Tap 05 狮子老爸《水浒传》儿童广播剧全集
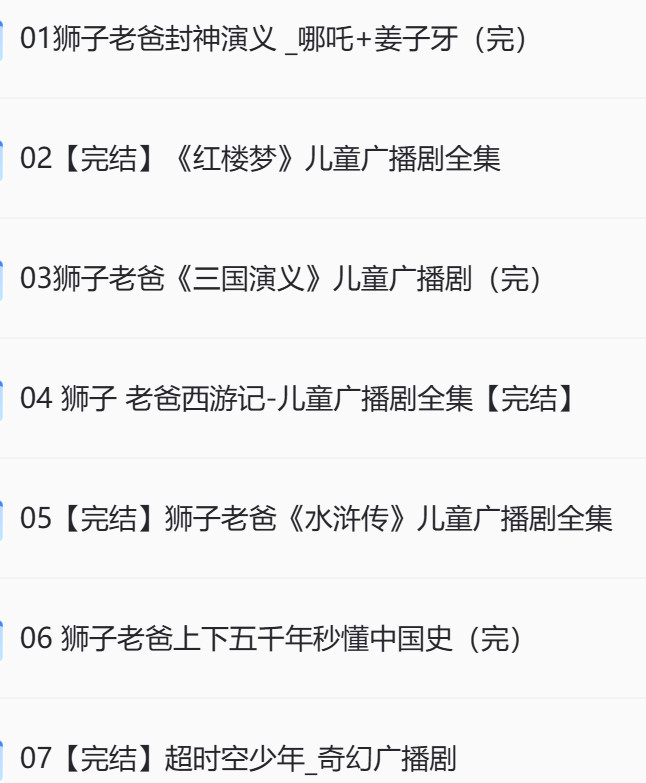The height and width of the screenshot is (783, 646). coord(316,519)
